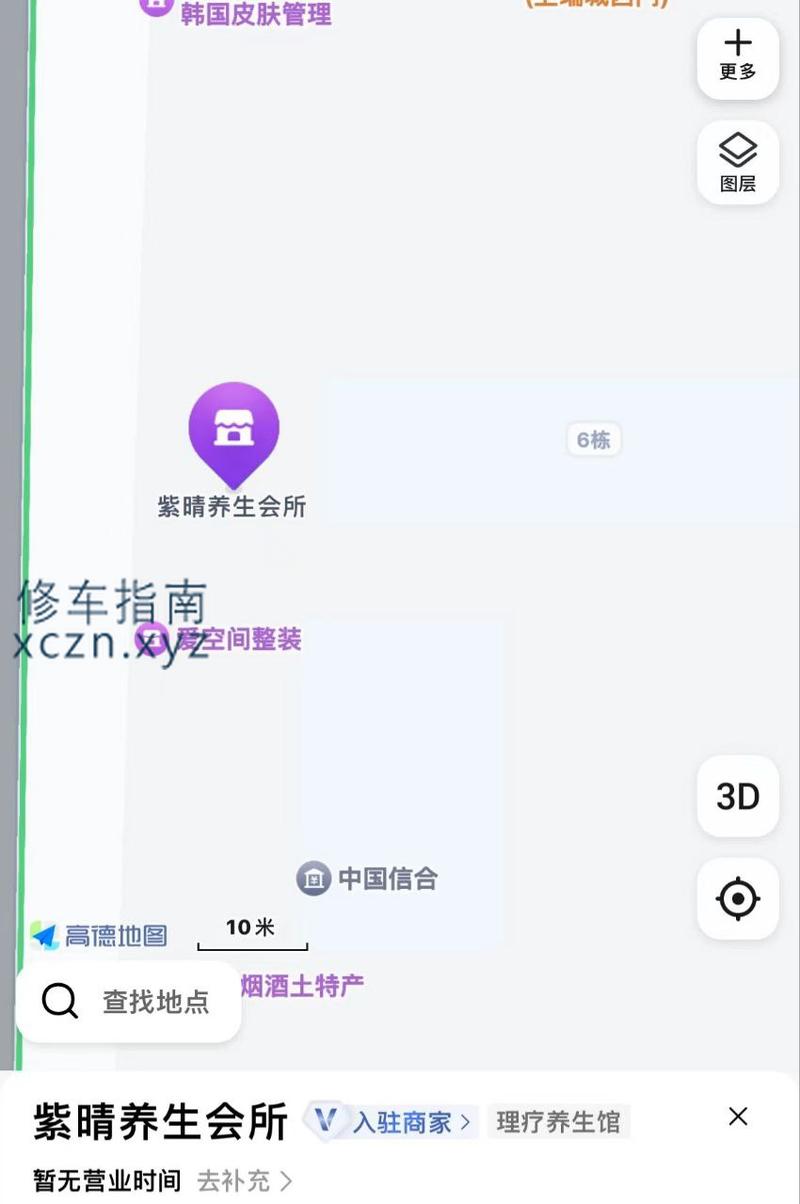Open the 更多 (more) button

pyautogui.click(x=737, y=57)
